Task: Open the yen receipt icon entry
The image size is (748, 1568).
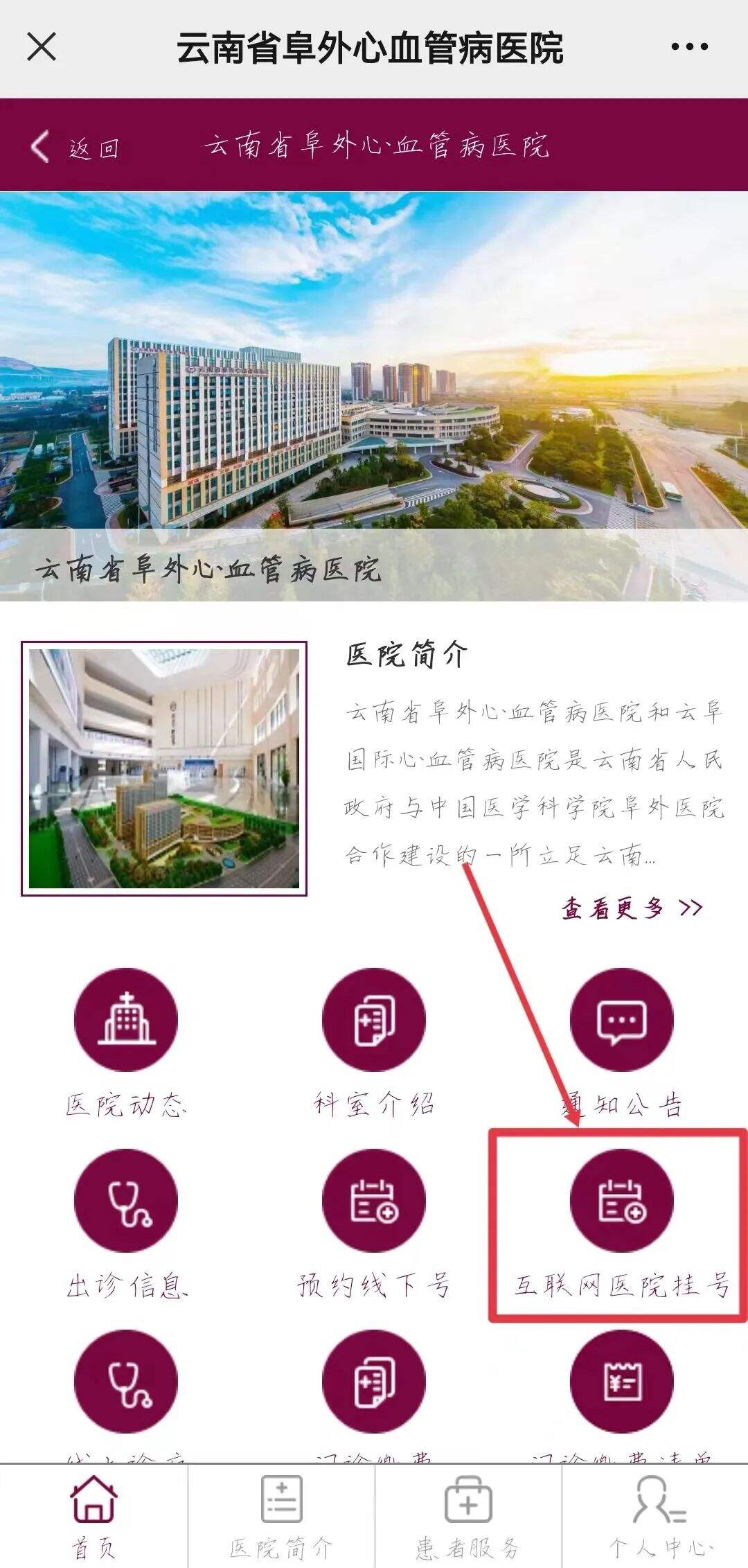Action: tap(621, 1382)
